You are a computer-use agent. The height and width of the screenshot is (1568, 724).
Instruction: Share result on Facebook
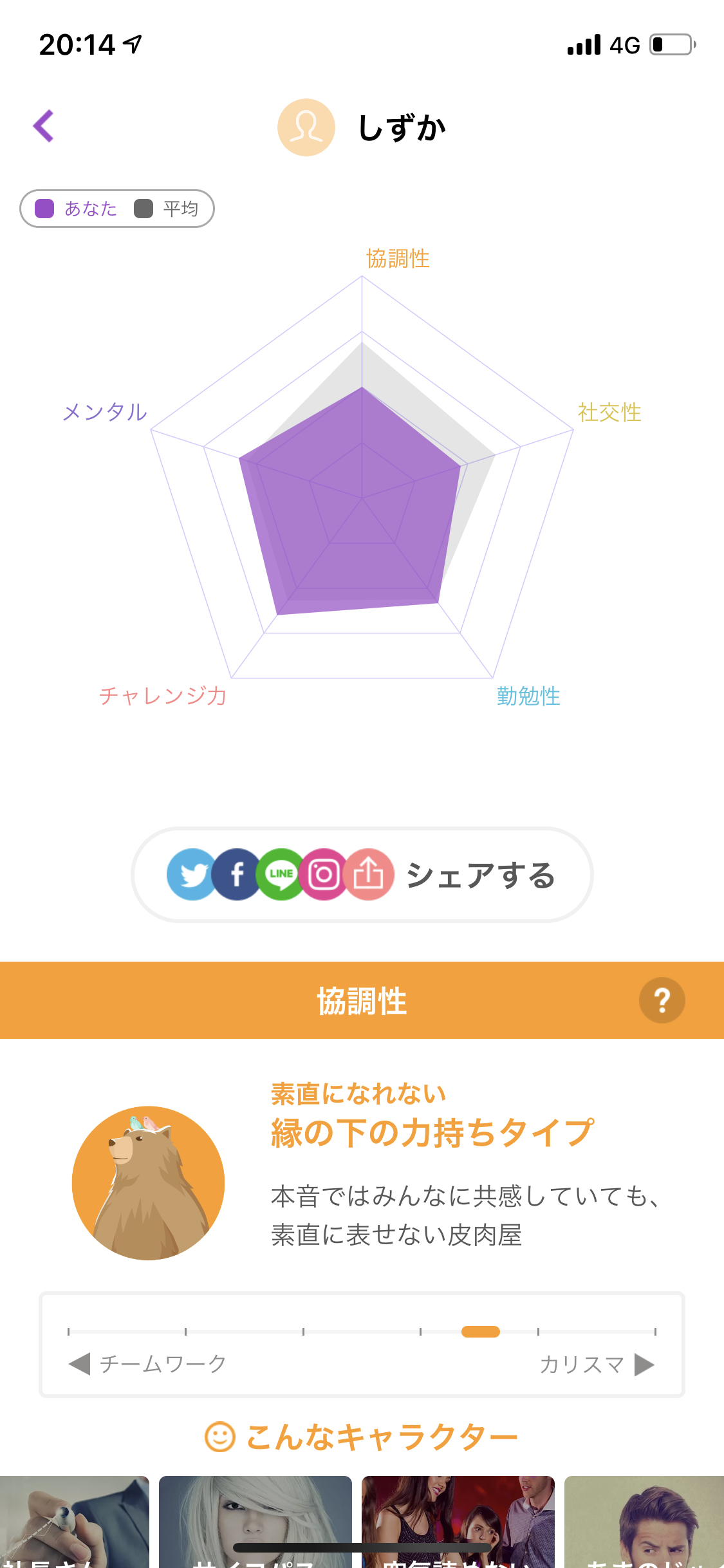click(x=236, y=875)
